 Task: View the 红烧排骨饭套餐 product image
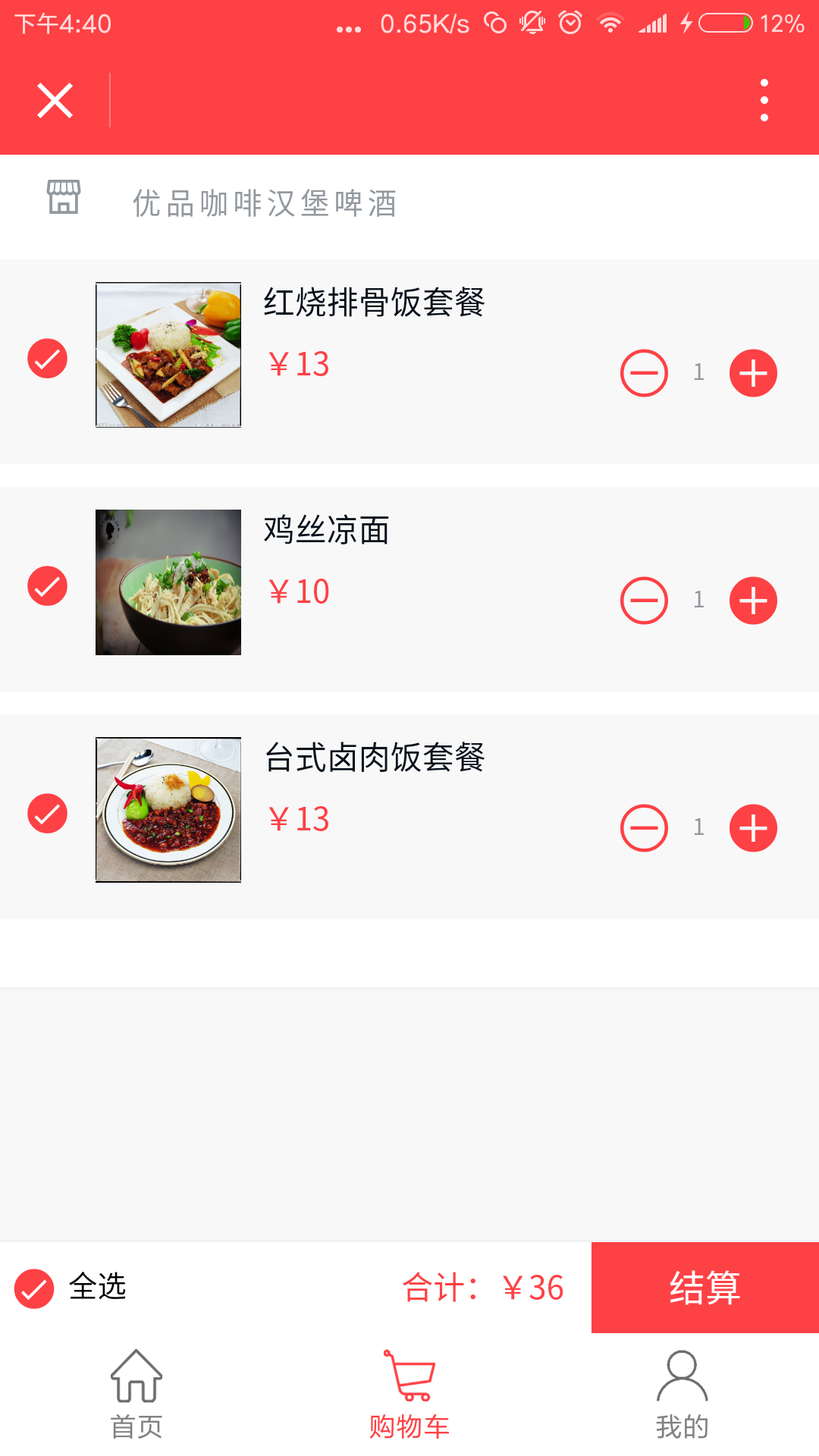click(x=168, y=355)
